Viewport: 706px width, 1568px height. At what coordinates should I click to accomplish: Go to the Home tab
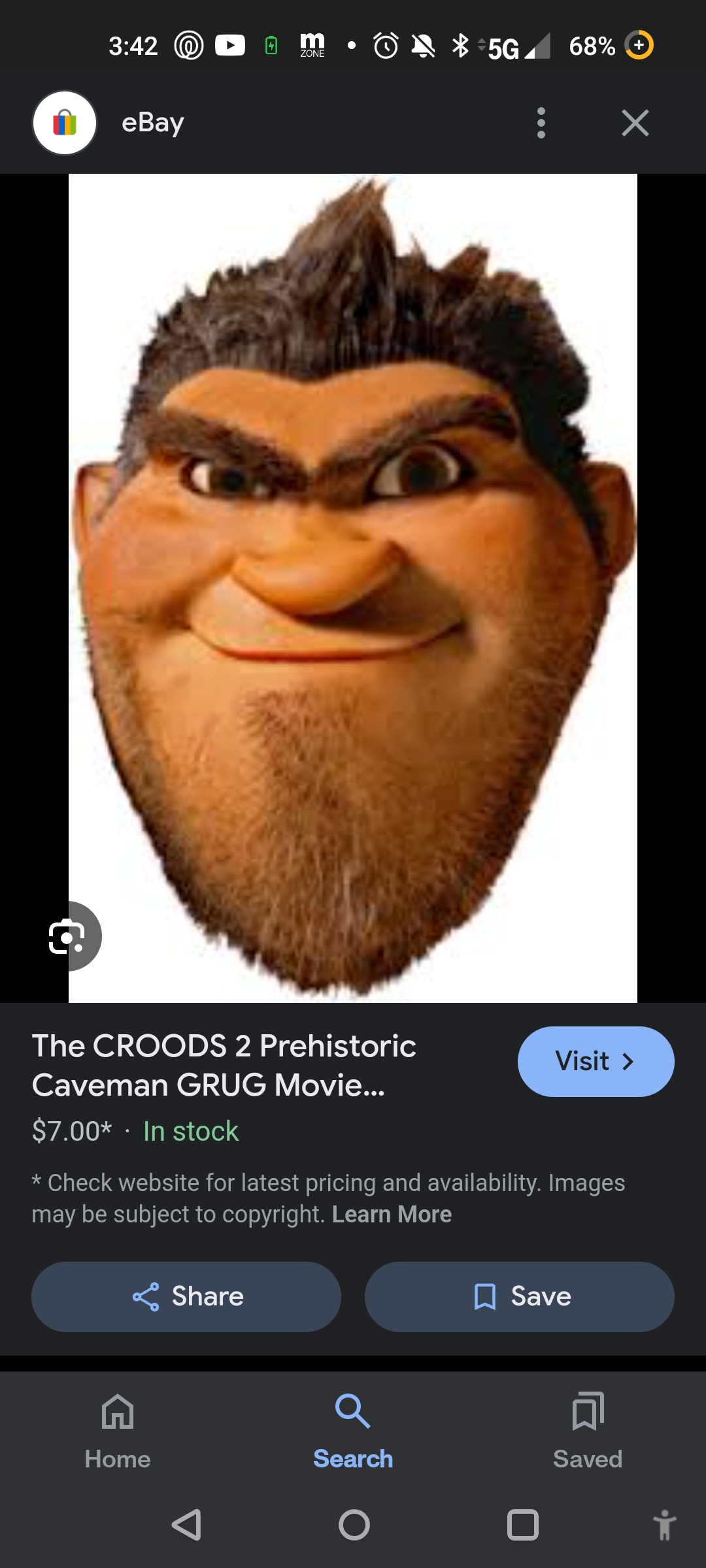(118, 1431)
